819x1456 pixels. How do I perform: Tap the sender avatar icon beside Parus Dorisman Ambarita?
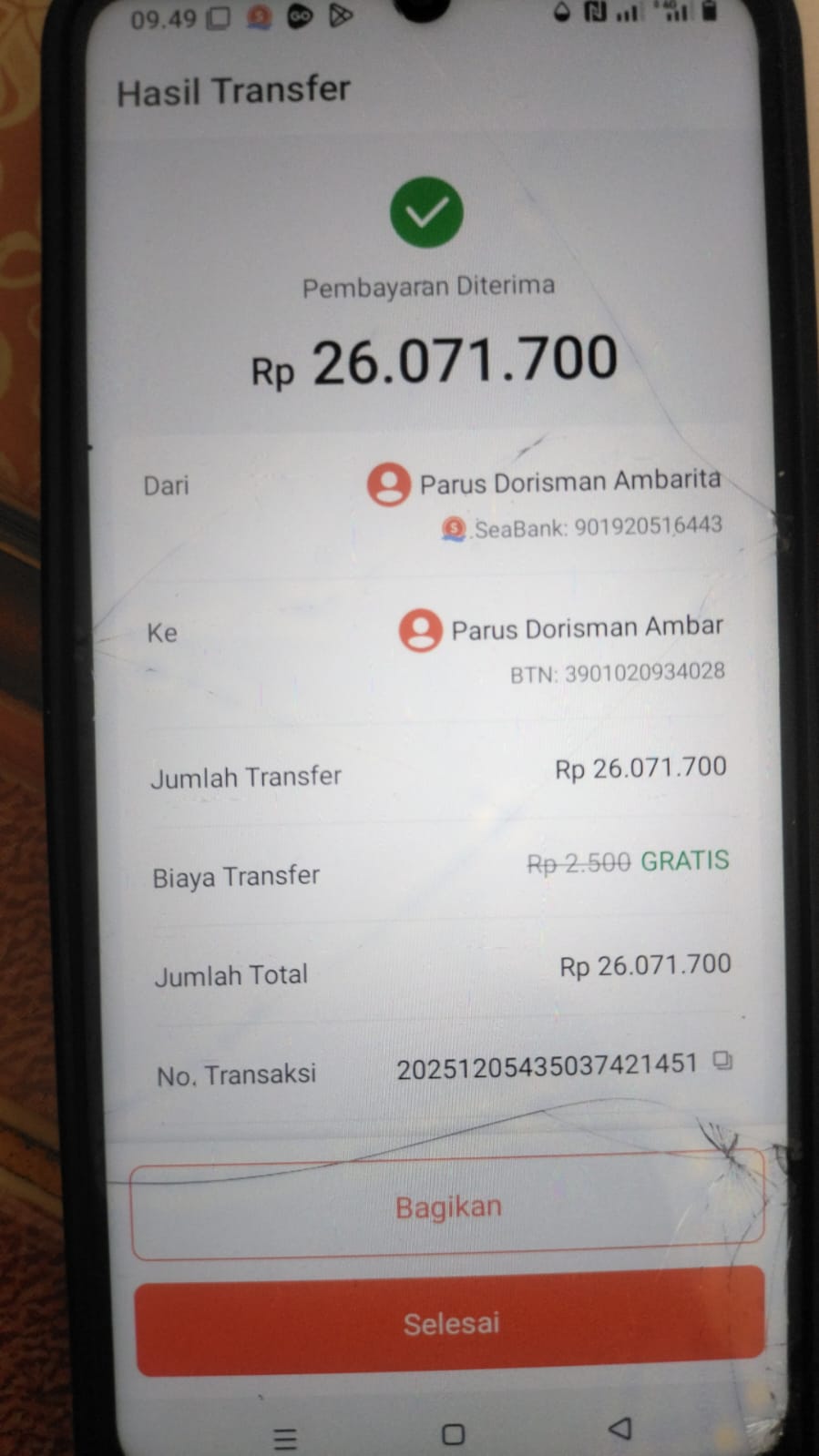pos(390,484)
